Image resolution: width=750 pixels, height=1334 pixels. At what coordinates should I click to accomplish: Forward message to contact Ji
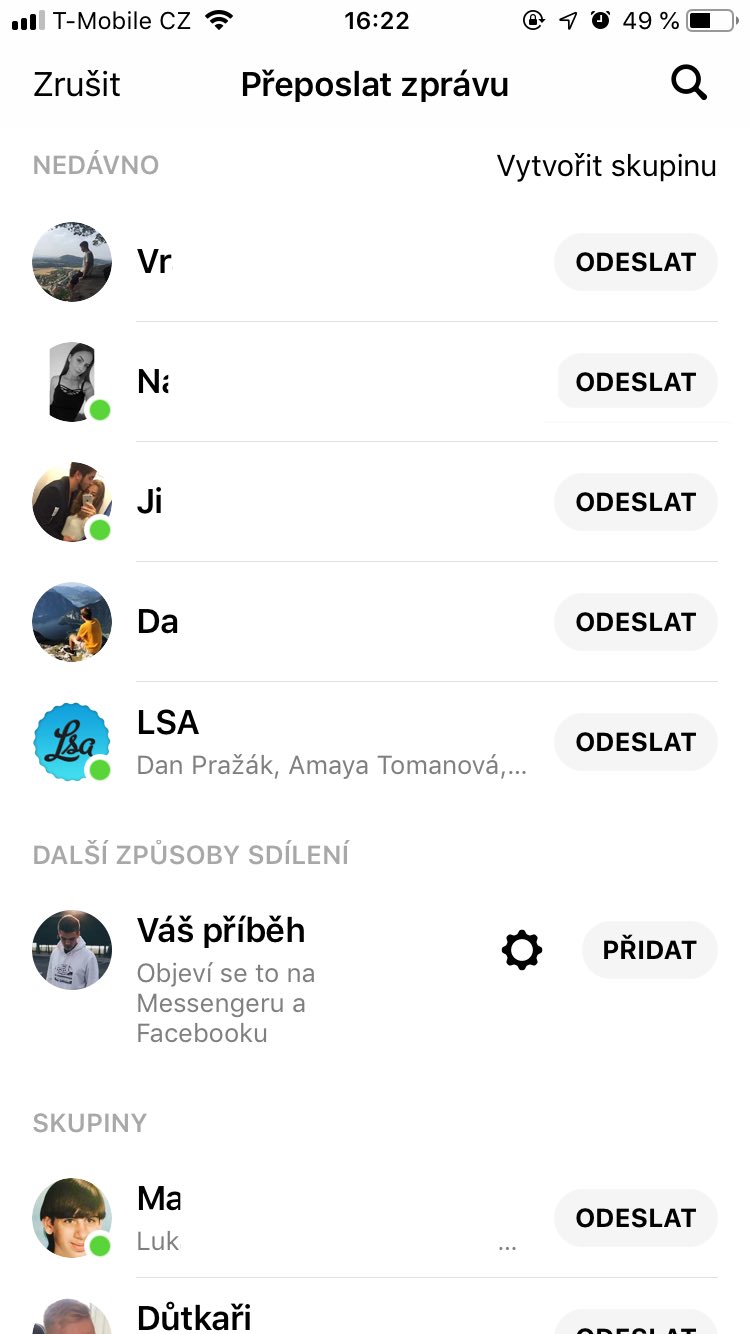click(636, 502)
